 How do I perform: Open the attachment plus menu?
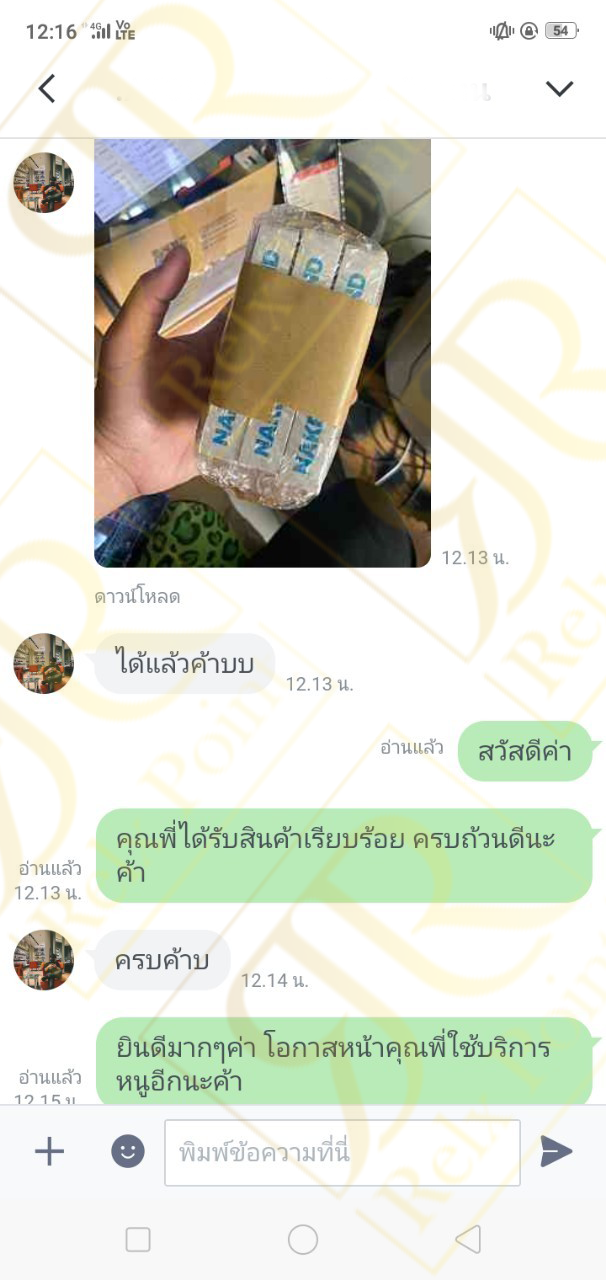[49, 1152]
